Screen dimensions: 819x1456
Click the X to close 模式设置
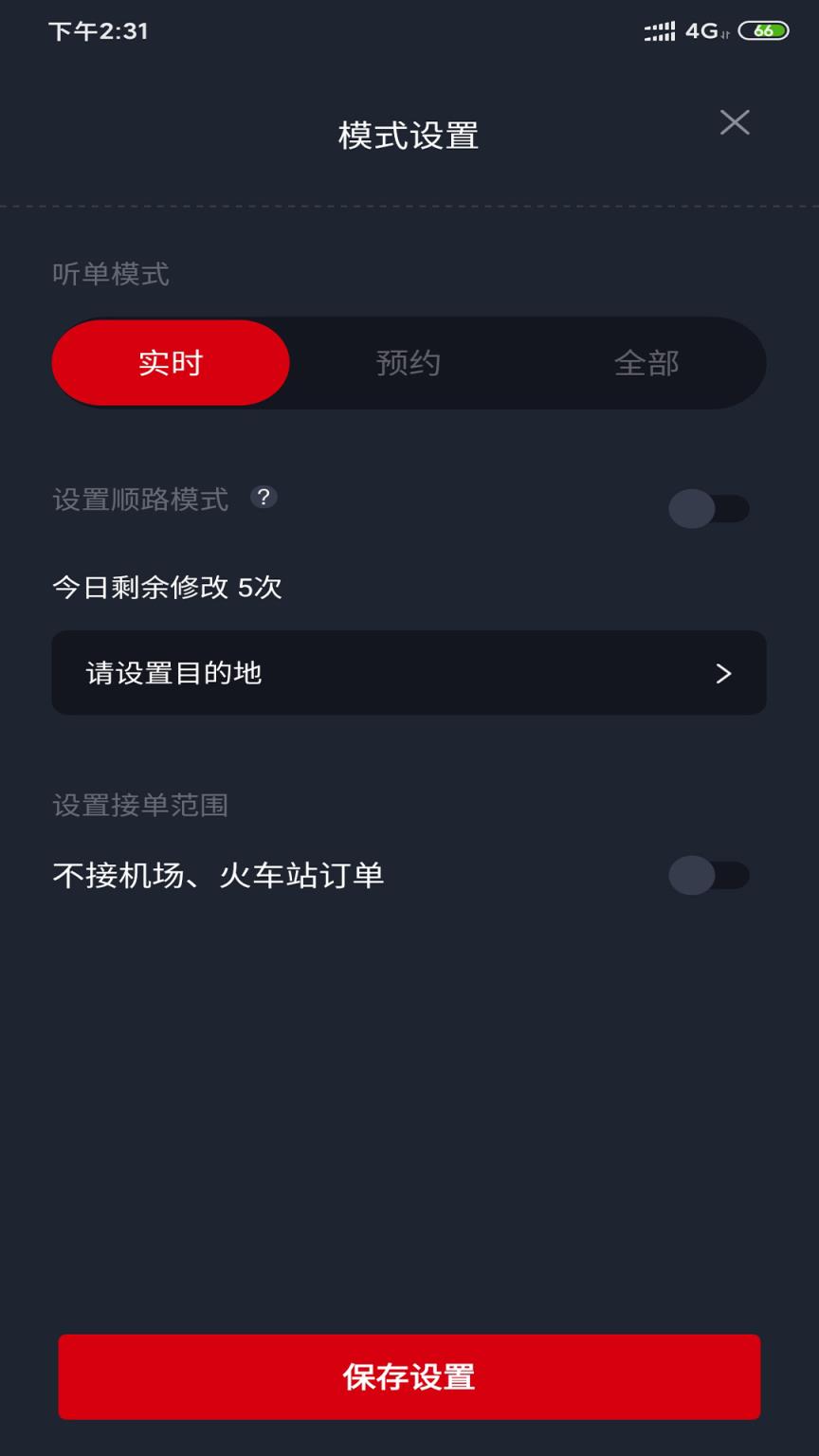click(734, 122)
